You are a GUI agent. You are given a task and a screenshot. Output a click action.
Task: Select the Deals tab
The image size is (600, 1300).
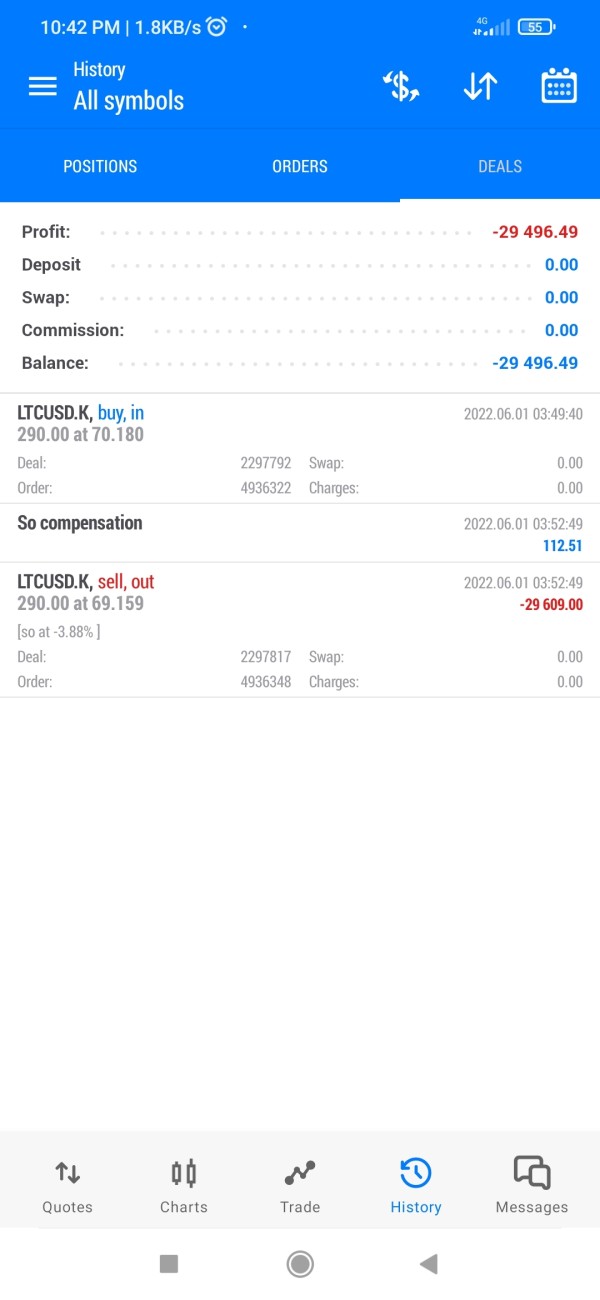[x=500, y=167]
